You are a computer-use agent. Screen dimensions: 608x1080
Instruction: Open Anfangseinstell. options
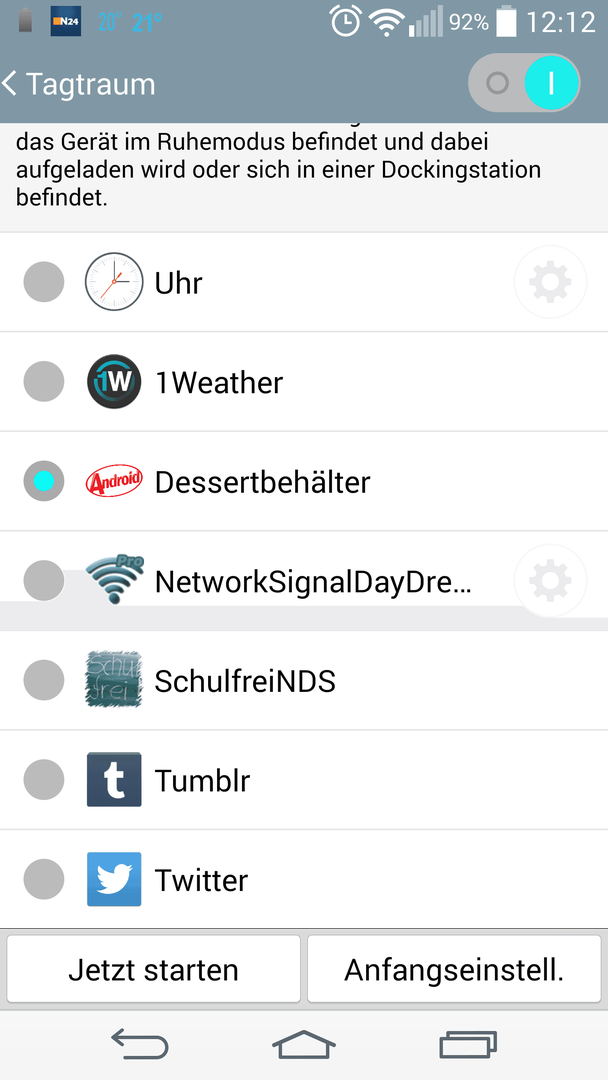454,969
